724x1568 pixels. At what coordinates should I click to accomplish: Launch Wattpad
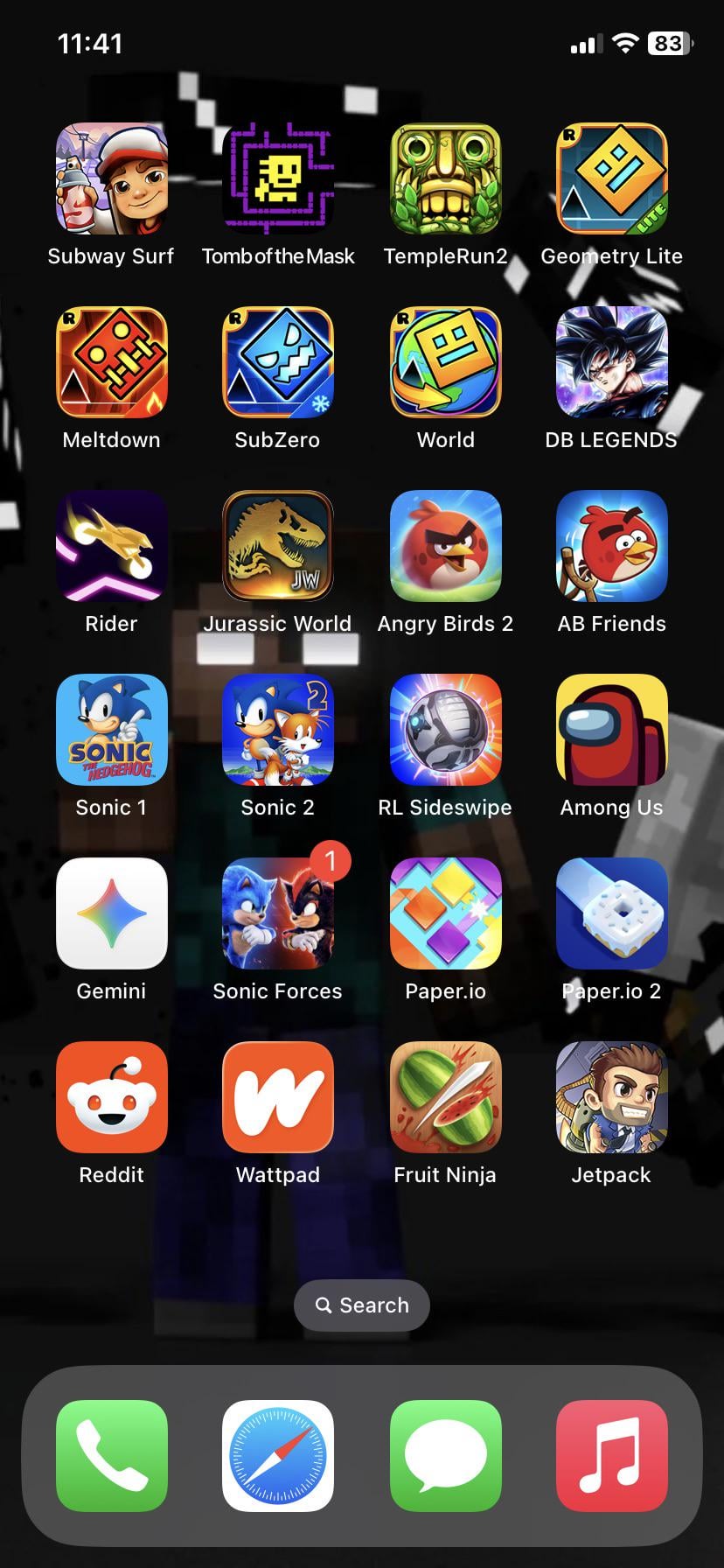point(278,1097)
